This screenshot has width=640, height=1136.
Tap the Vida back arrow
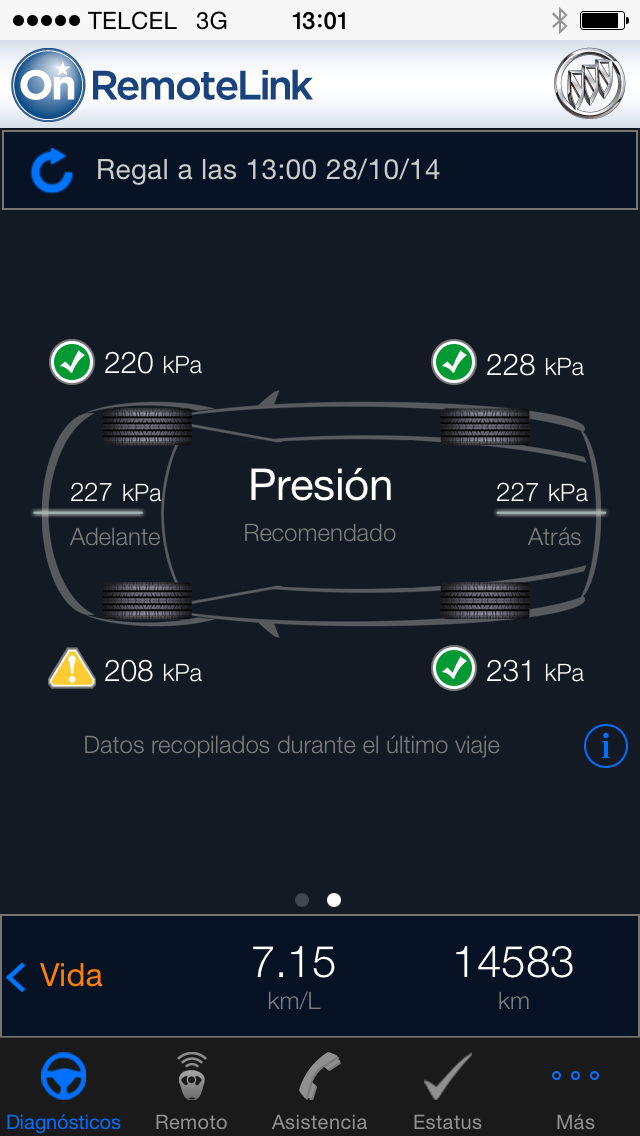[x=17, y=976]
